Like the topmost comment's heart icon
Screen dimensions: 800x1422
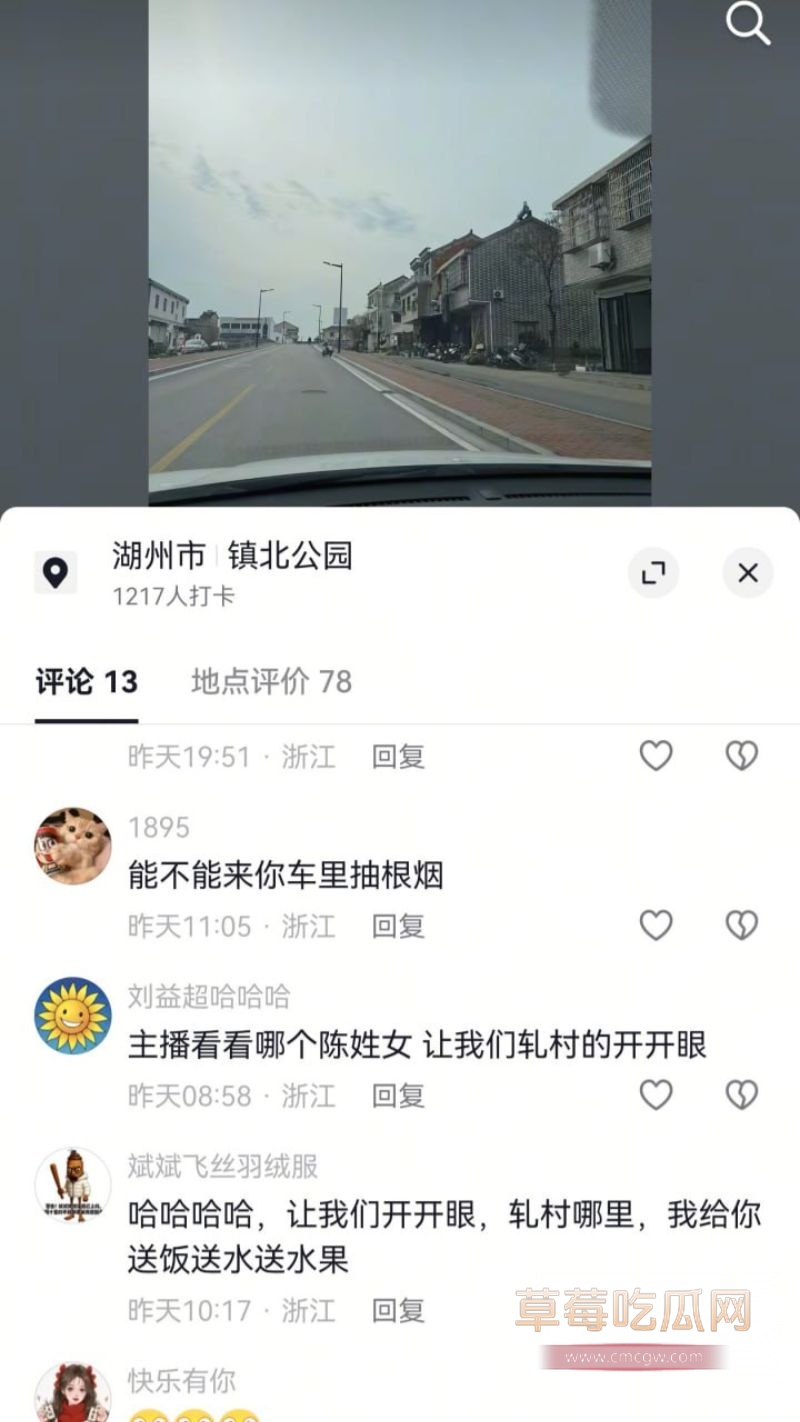pos(655,756)
